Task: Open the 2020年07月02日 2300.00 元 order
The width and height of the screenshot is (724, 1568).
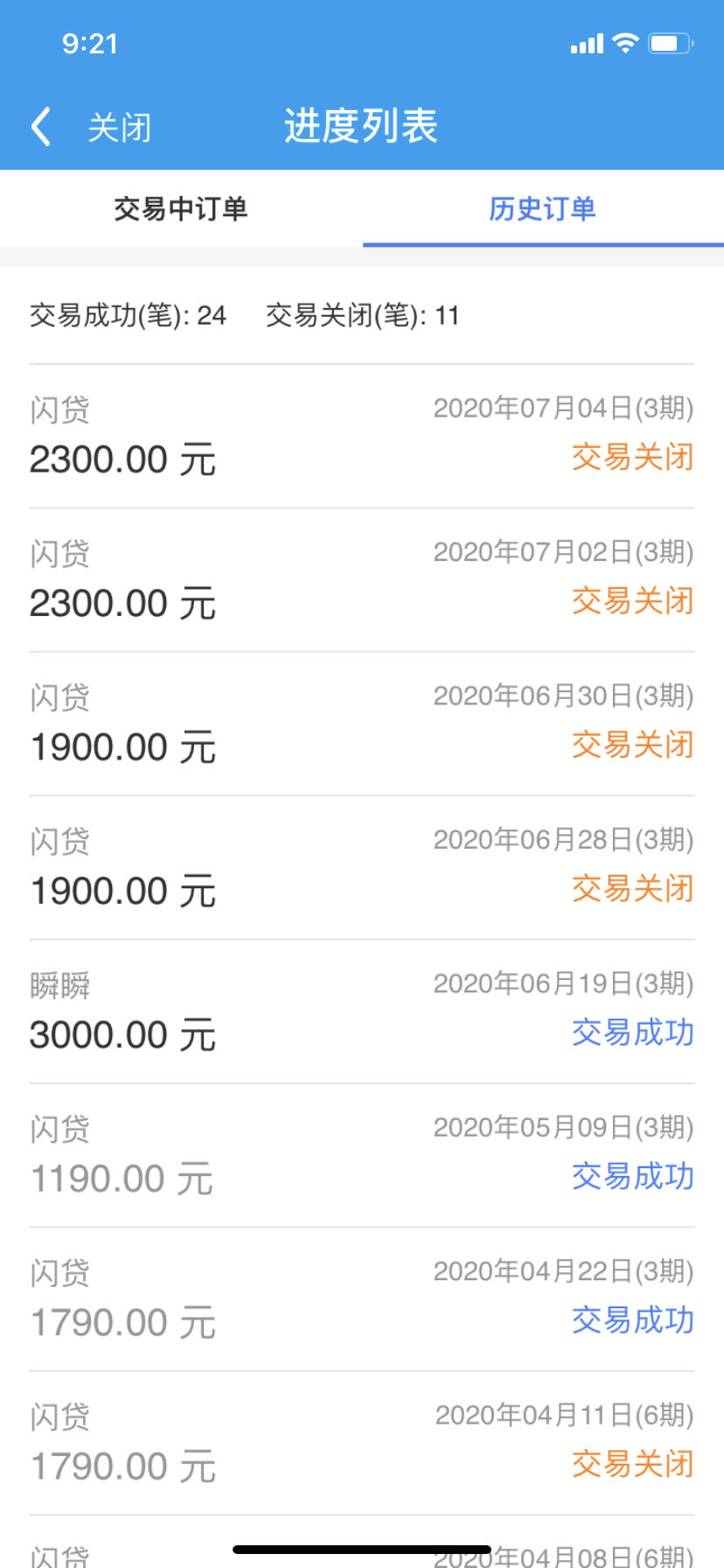Action: pos(362,580)
